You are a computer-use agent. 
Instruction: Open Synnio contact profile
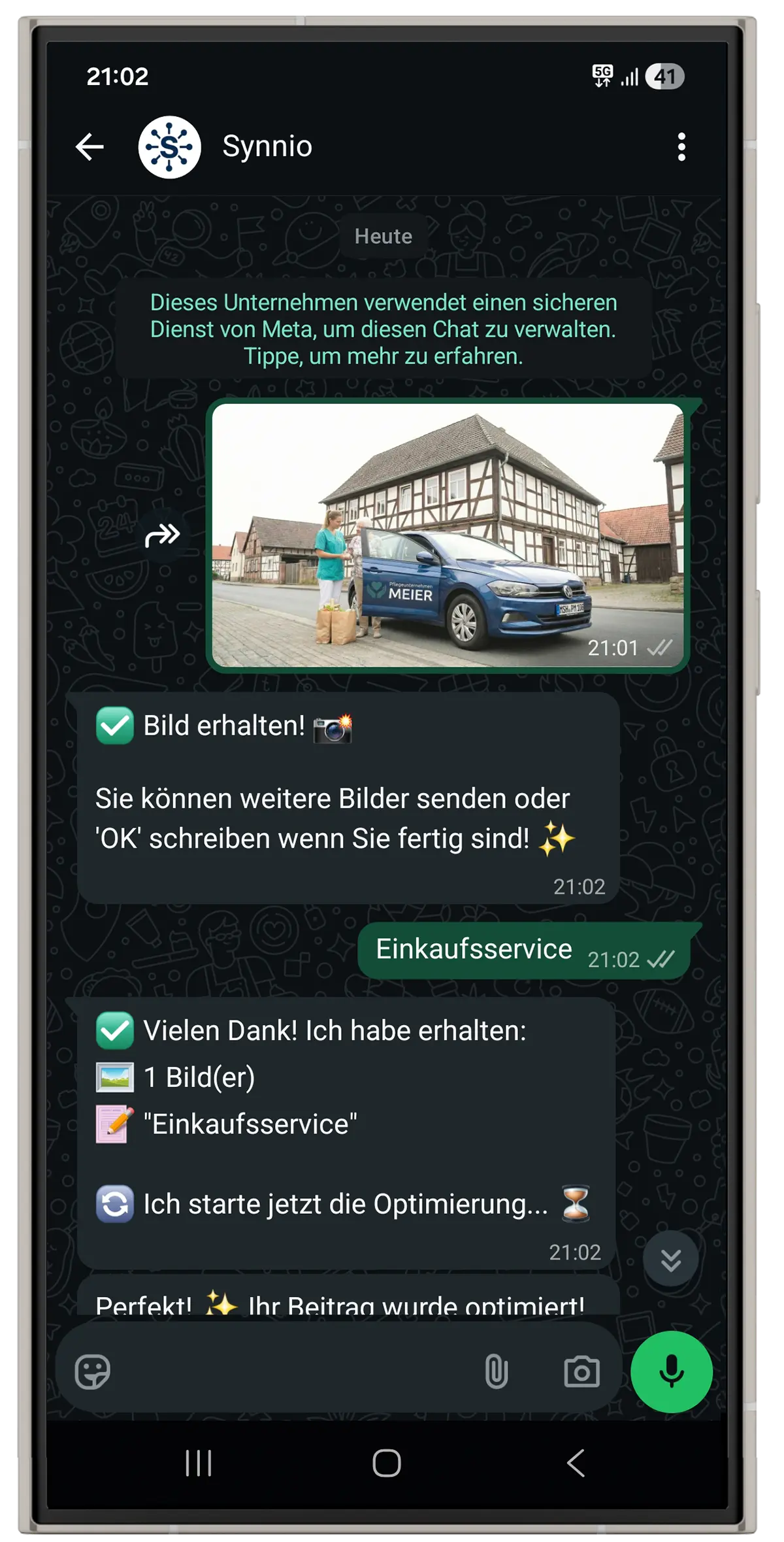[267, 146]
